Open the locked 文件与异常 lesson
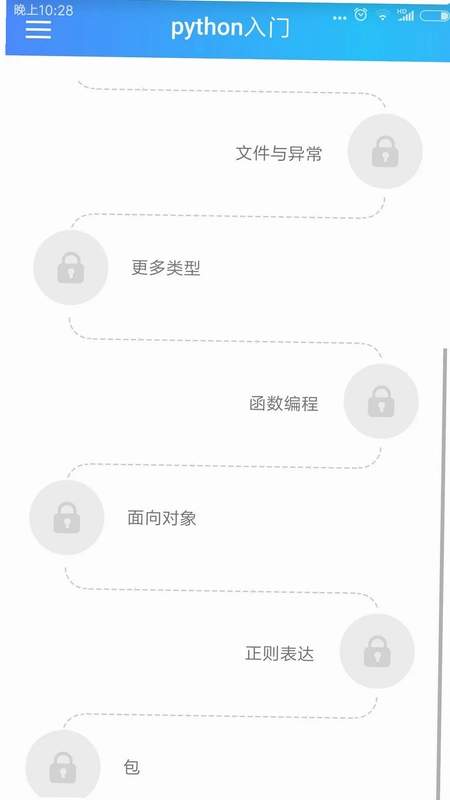The height and width of the screenshot is (800, 450). click(385, 152)
